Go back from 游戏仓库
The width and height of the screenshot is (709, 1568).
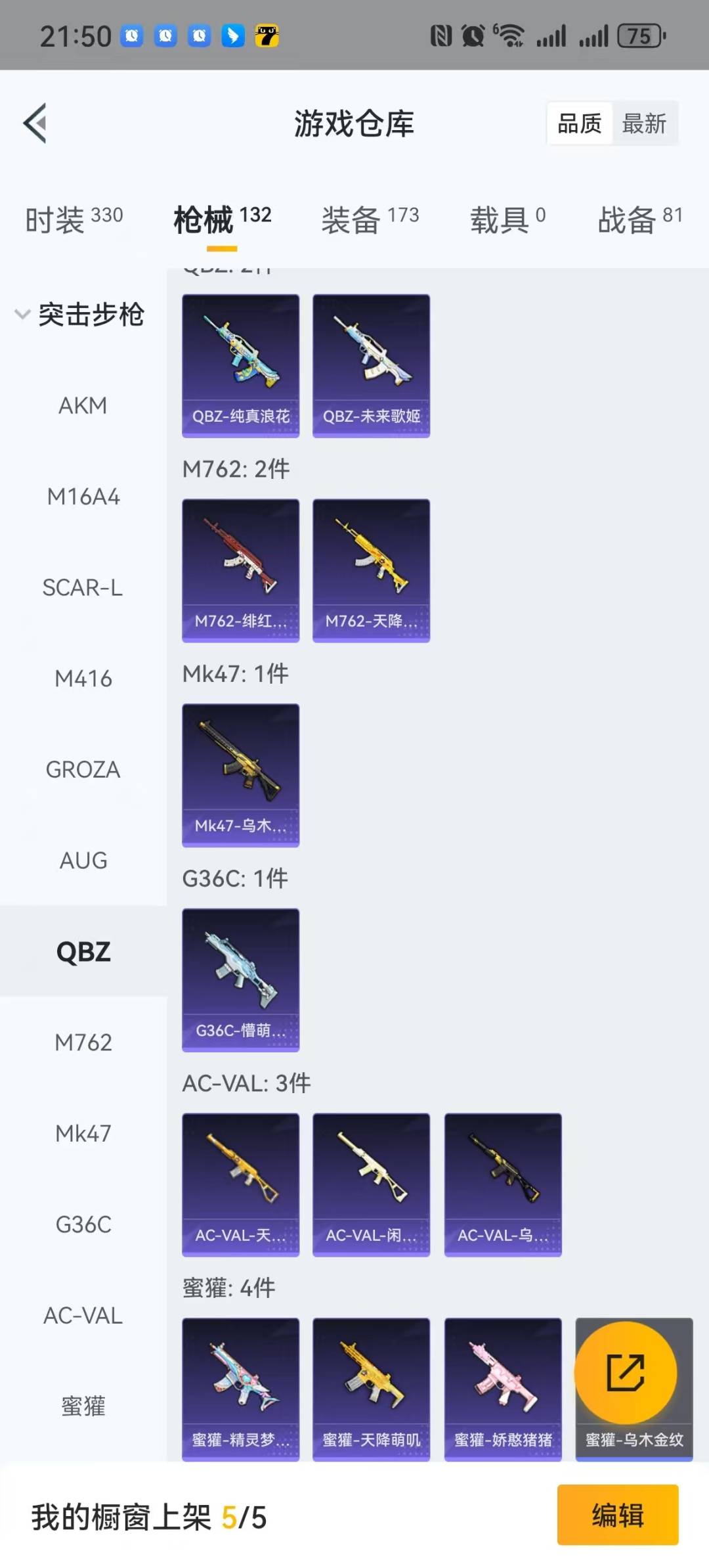point(35,123)
